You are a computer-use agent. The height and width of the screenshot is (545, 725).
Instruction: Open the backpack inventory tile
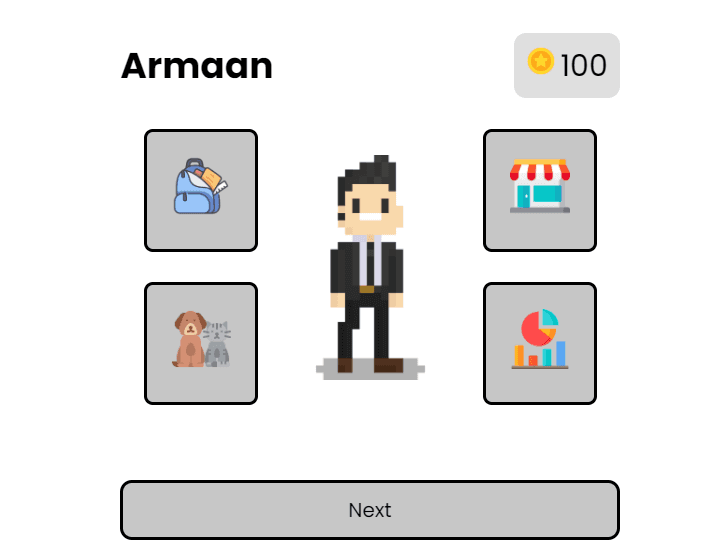(201, 190)
